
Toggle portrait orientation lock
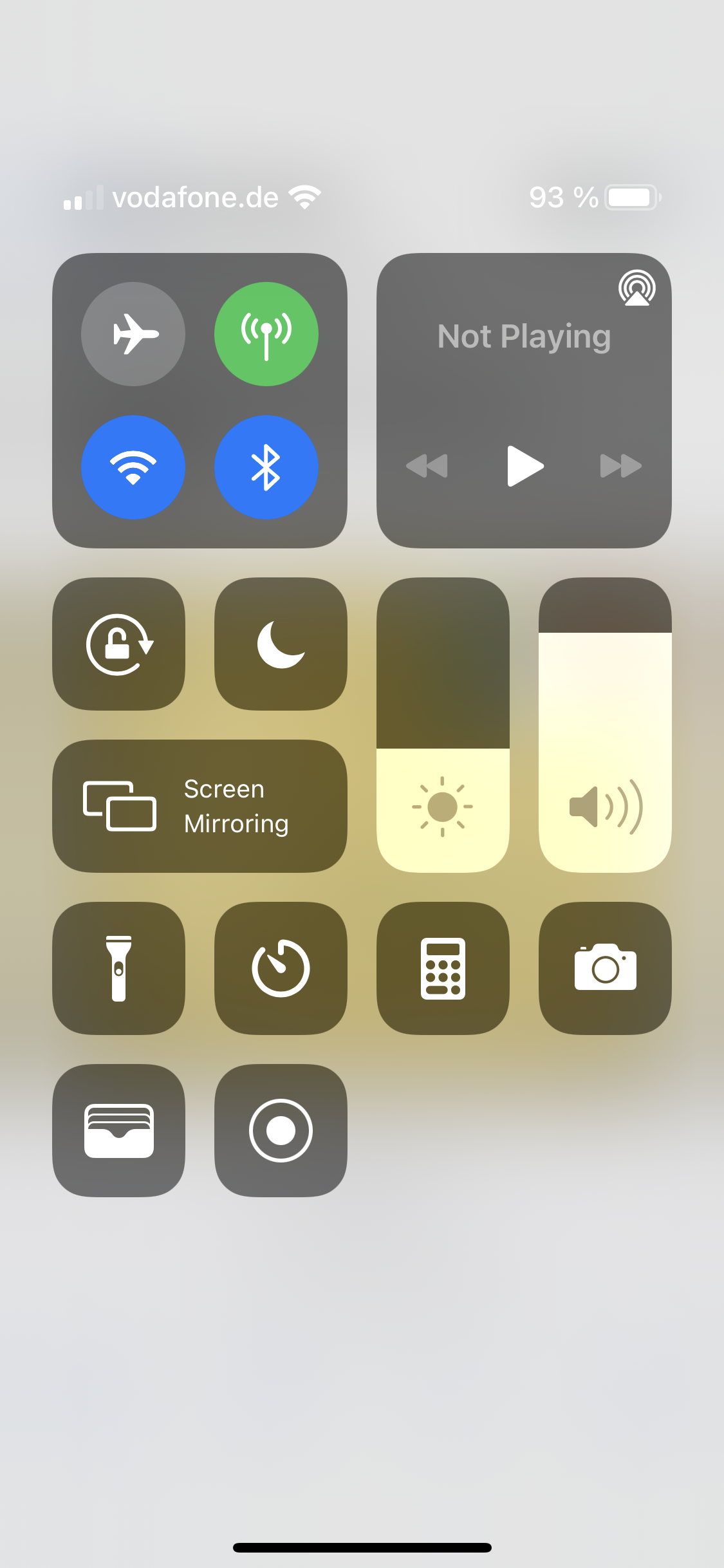(119, 644)
